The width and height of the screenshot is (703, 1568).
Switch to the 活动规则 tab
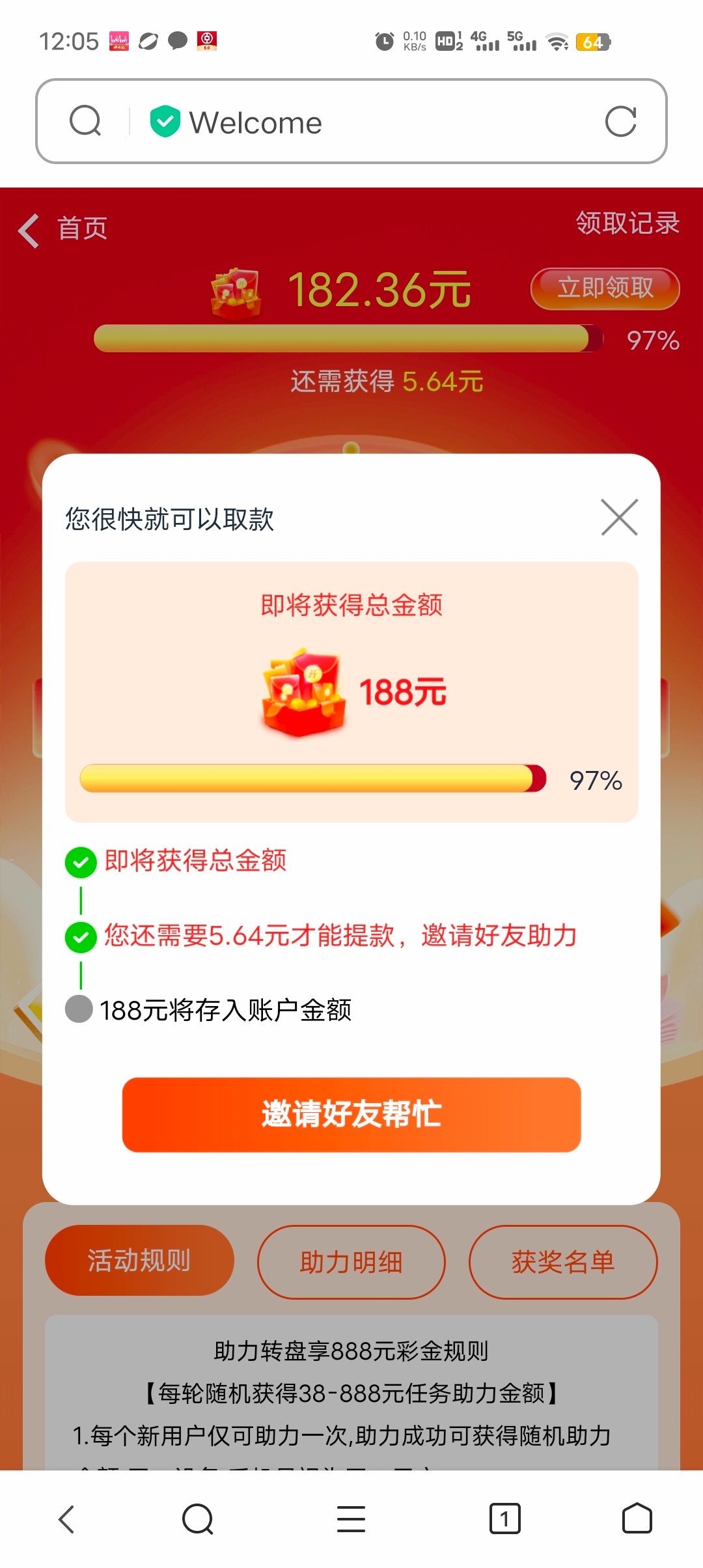click(x=139, y=1261)
